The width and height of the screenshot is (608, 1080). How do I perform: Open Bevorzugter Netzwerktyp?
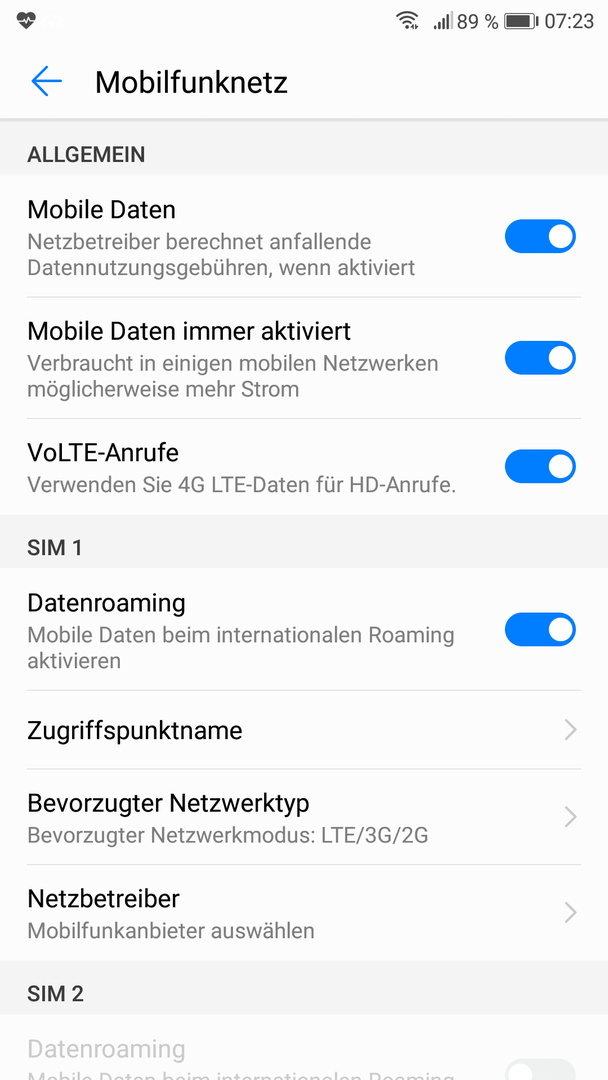pyautogui.click(x=304, y=818)
